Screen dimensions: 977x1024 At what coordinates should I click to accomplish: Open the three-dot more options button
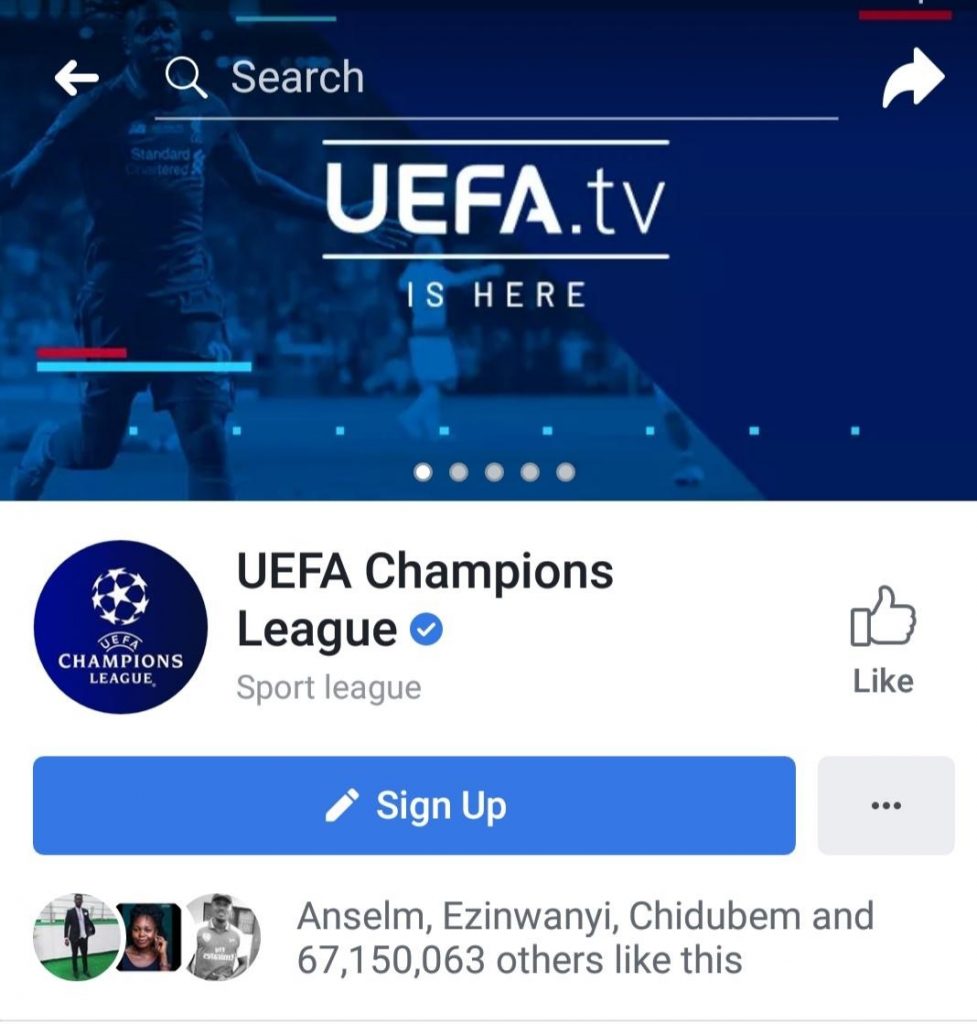tap(886, 806)
